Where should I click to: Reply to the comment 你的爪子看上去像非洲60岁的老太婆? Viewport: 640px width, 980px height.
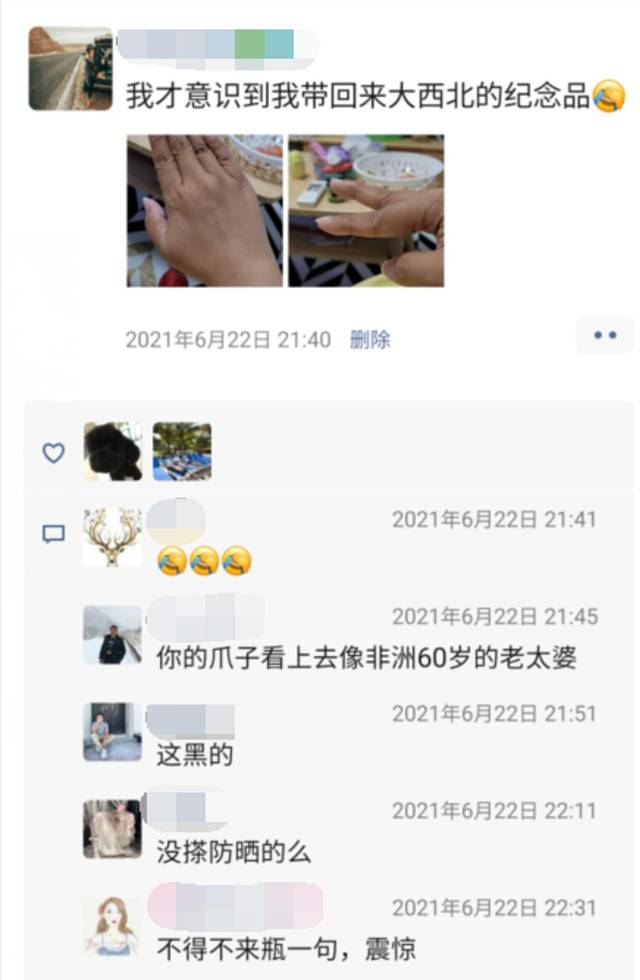[366, 660]
